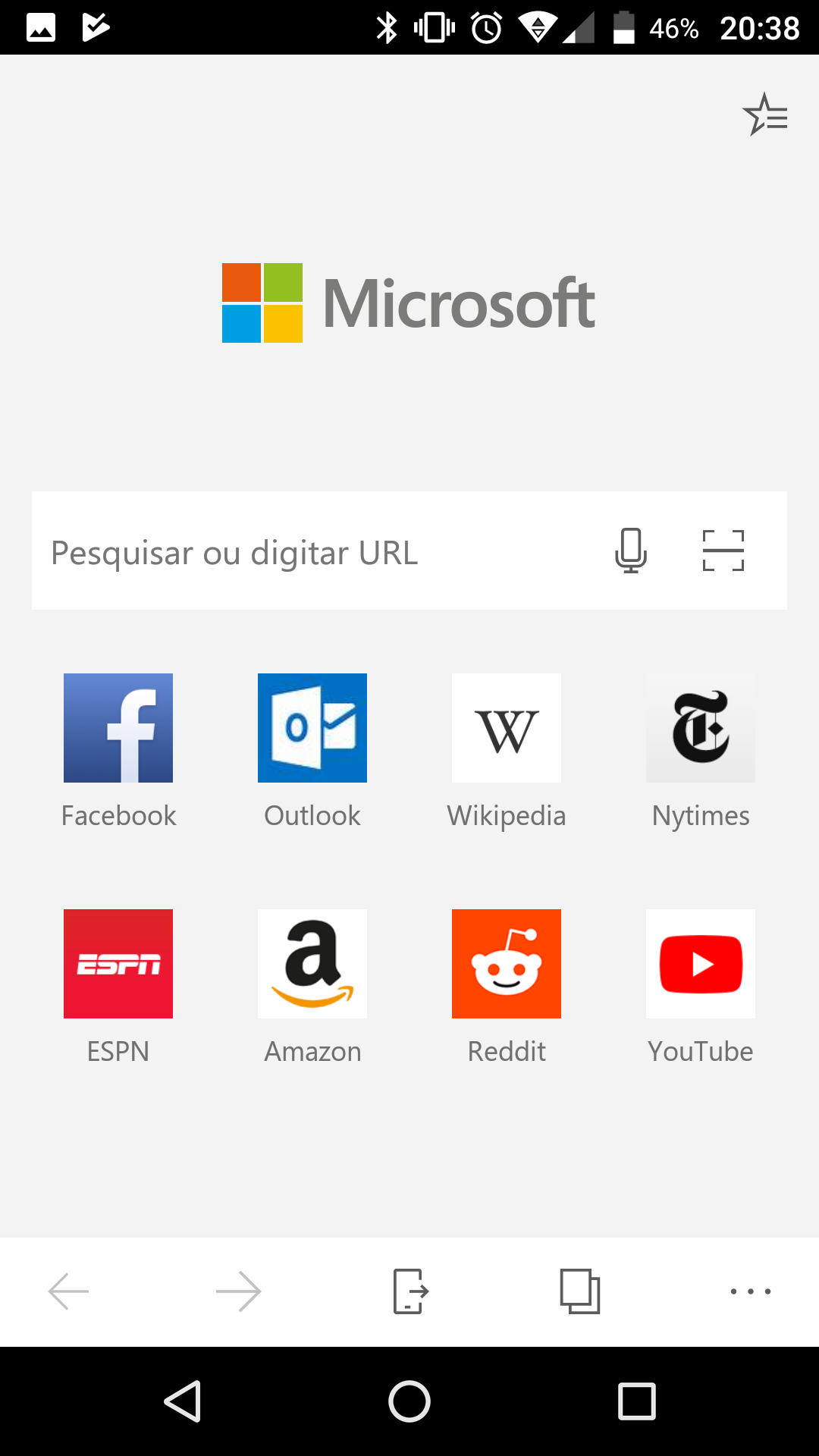The image size is (819, 1456).
Task: Open the Facebook shortcut
Action: tap(118, 729)
